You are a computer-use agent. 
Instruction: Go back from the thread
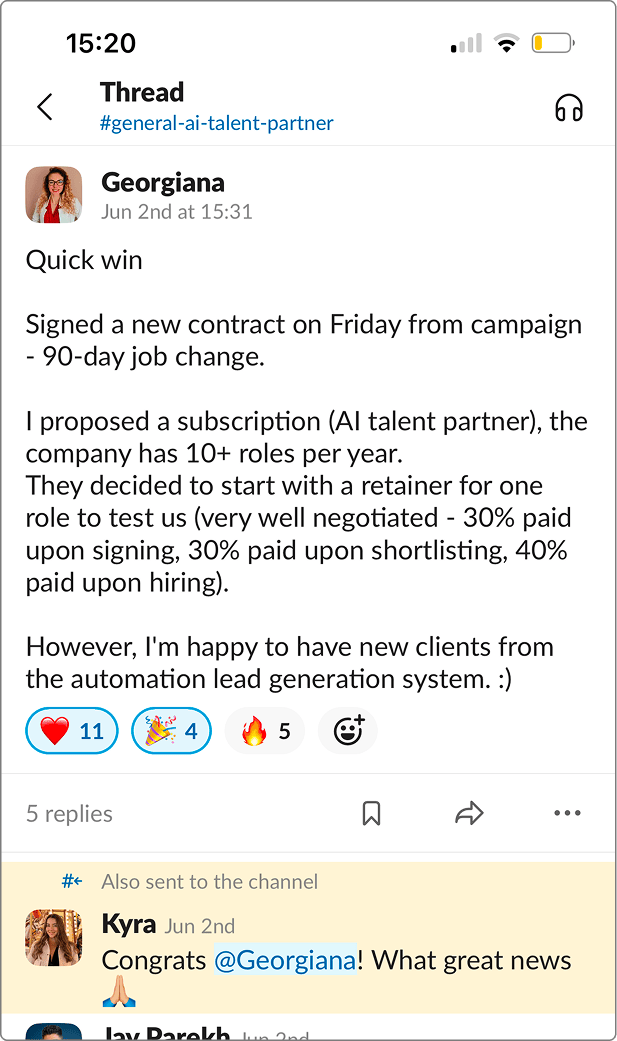(45, 107)
